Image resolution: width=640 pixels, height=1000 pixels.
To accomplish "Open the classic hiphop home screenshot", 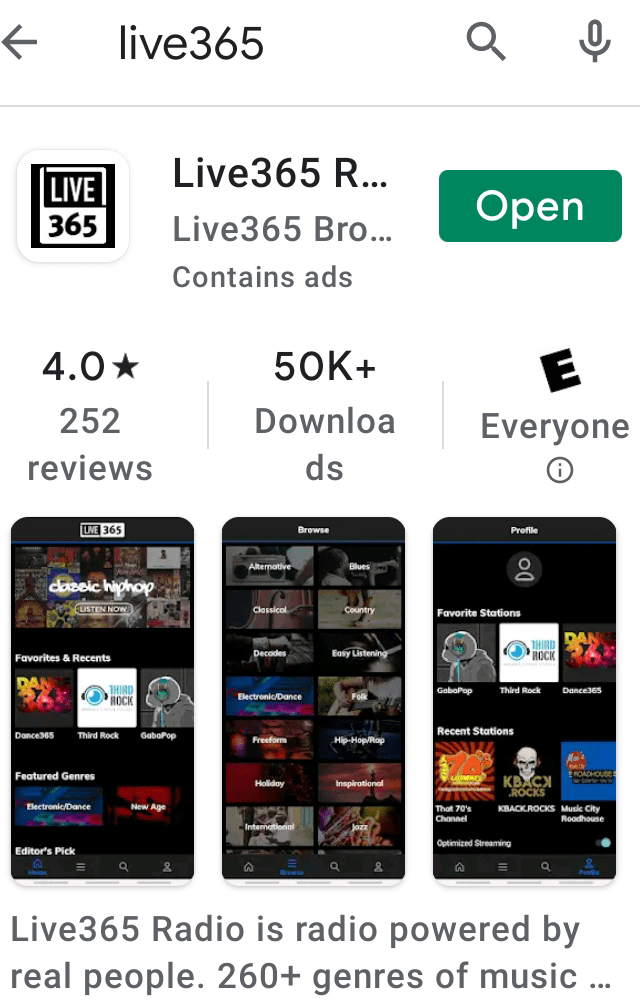I will point(102,700).
